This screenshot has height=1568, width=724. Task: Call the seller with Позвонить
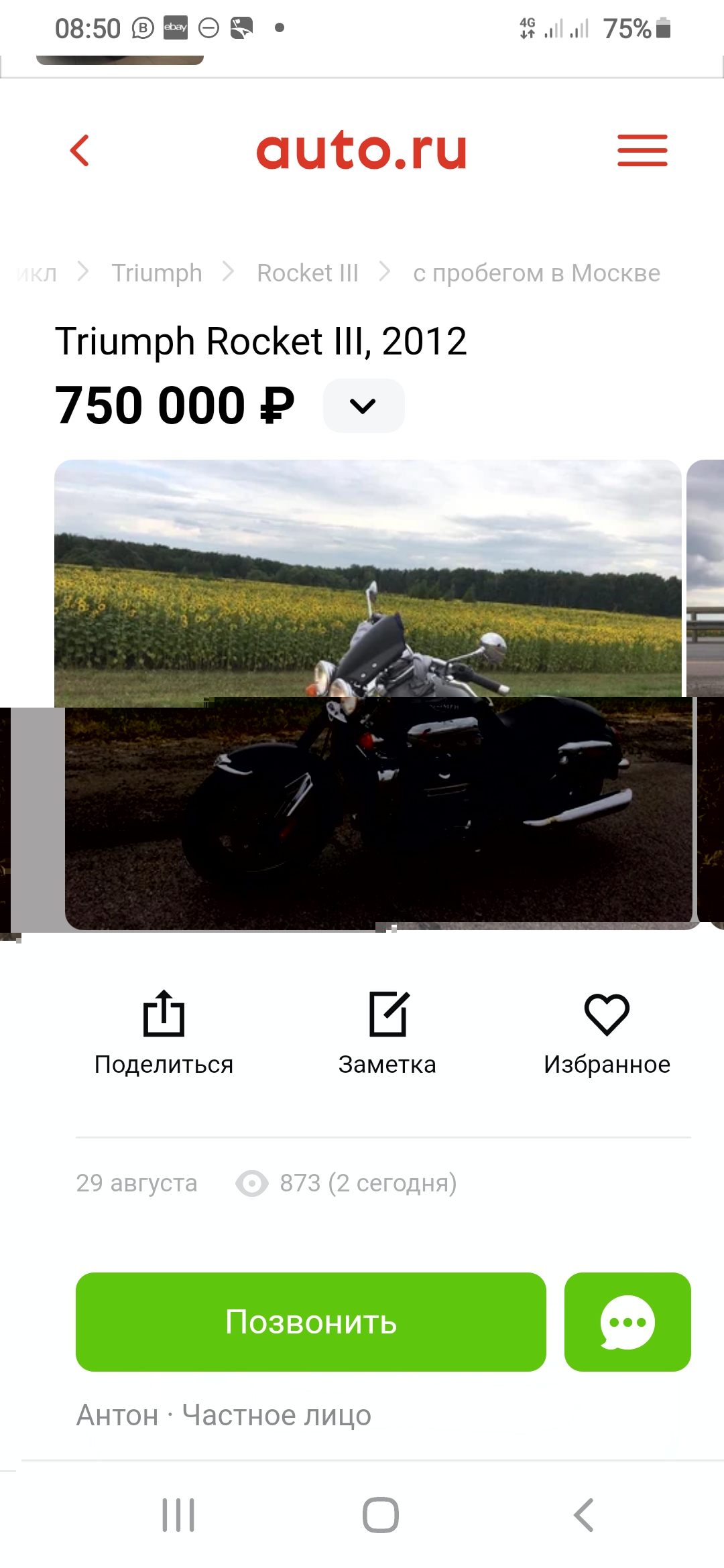[310, 1322]
